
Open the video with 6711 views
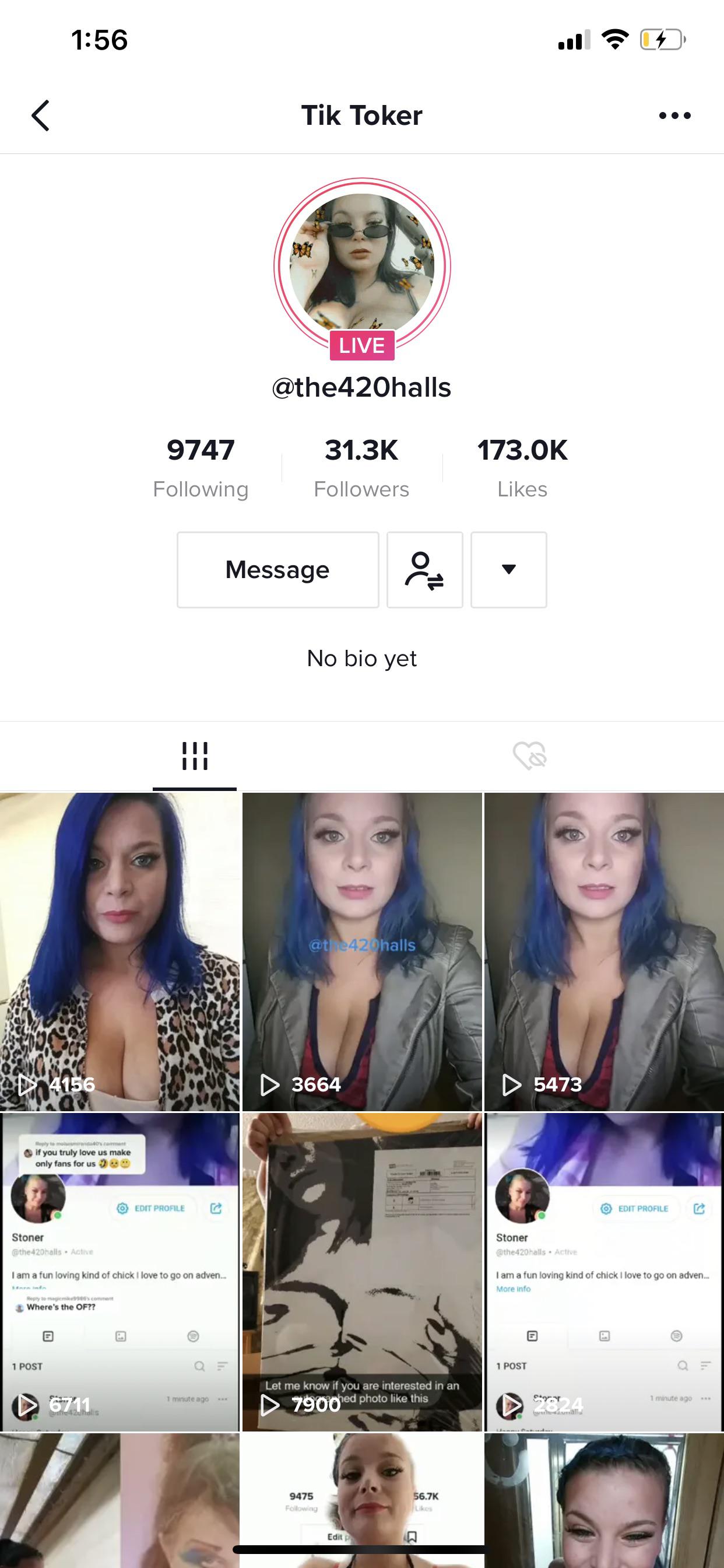[x=120, y=1271]
